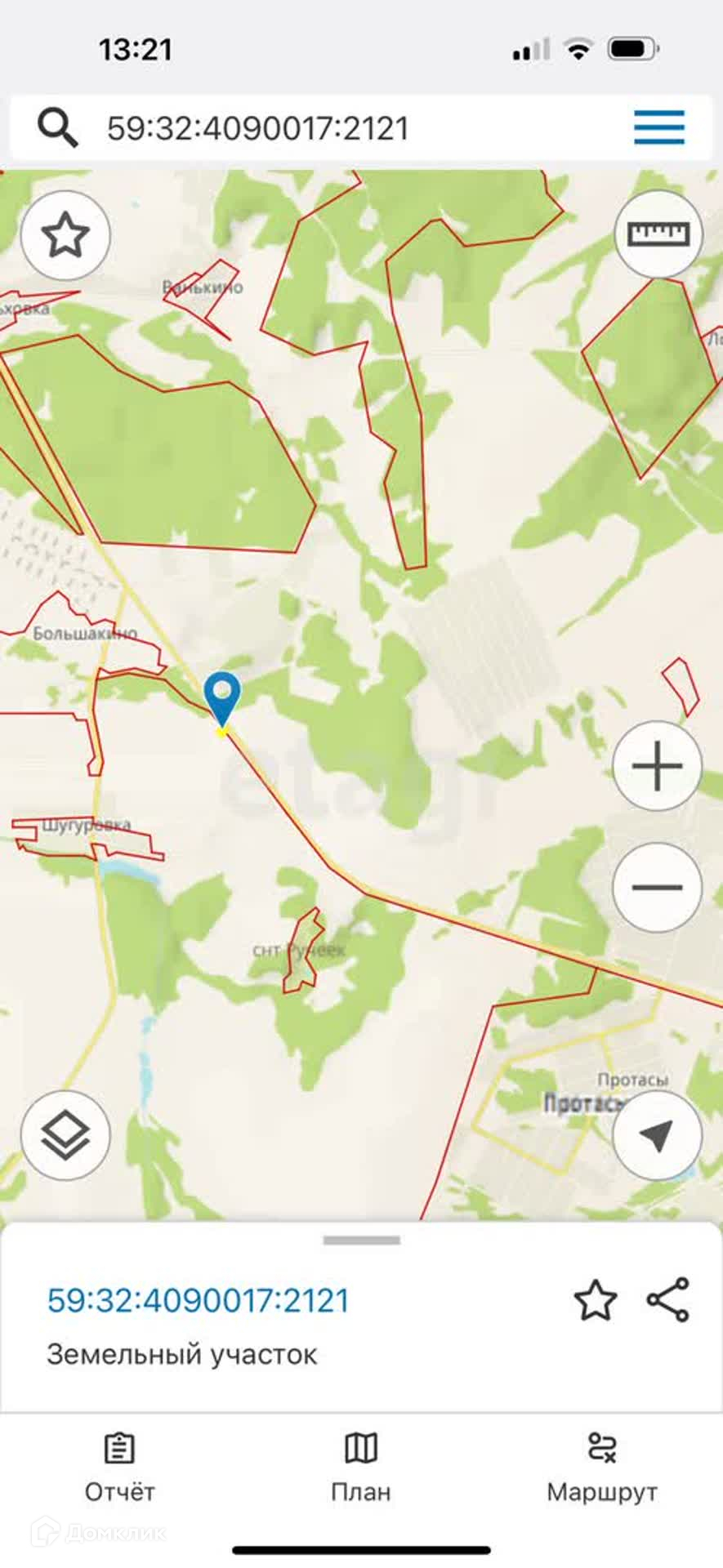Add the land plot to favorites
This screenshot has width=723, height=1568.
(x=595, y=1301)
